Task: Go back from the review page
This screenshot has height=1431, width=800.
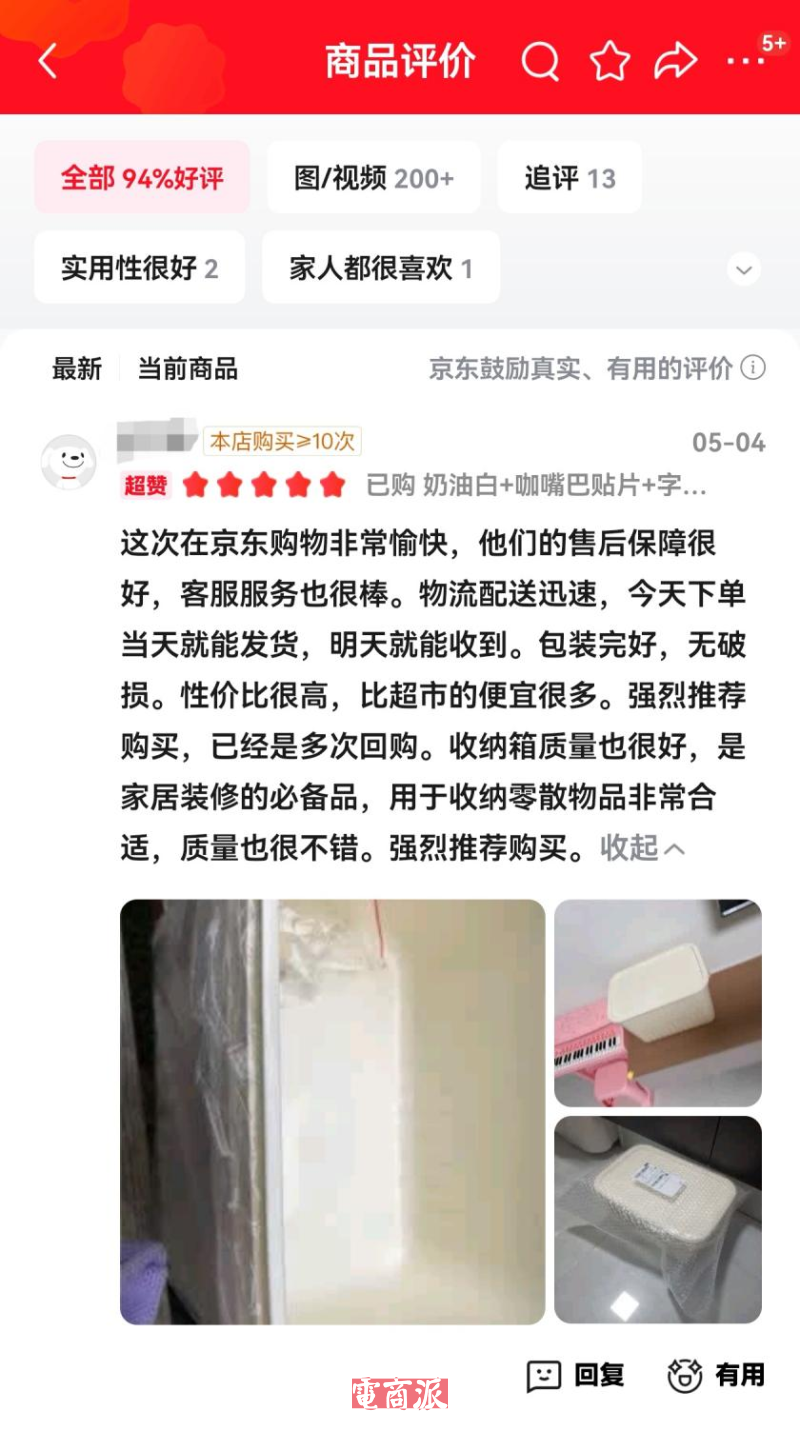Action: coord(48,62)
